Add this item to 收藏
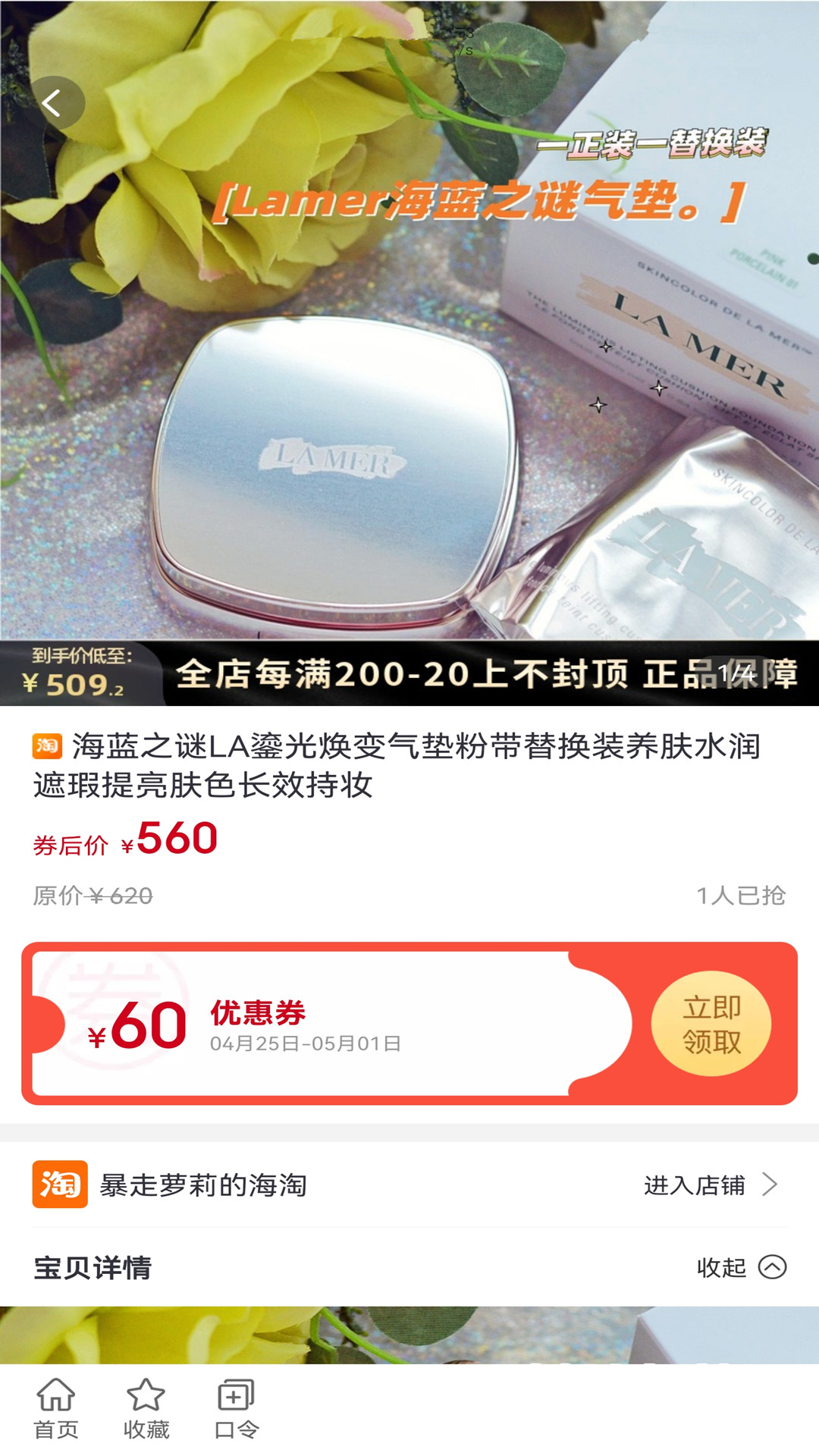Image resolution: width=819 pixels, height=1456 pixels. [x=146, y=1409]
